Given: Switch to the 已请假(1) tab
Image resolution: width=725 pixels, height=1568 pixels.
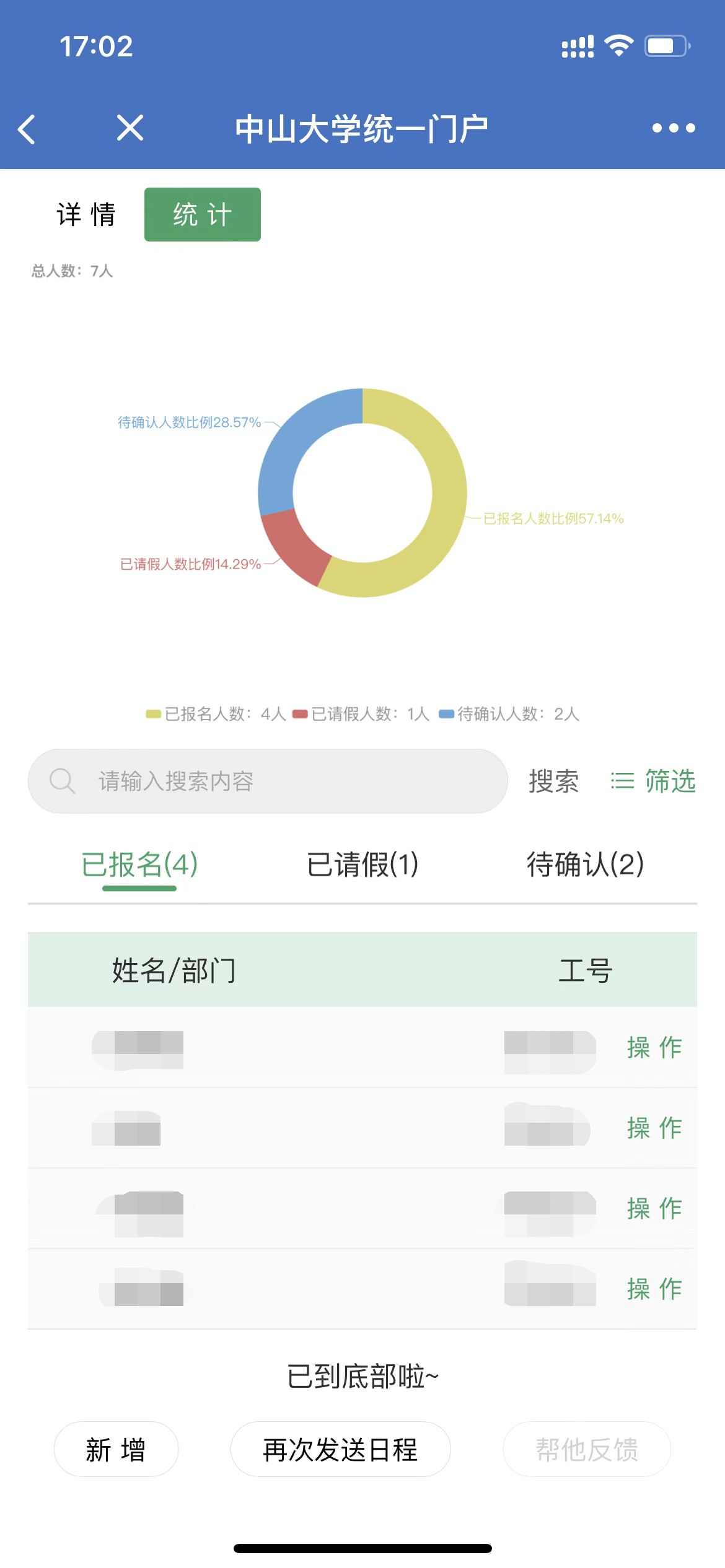Looking at the screenshot, I should [x=362, y=864].
